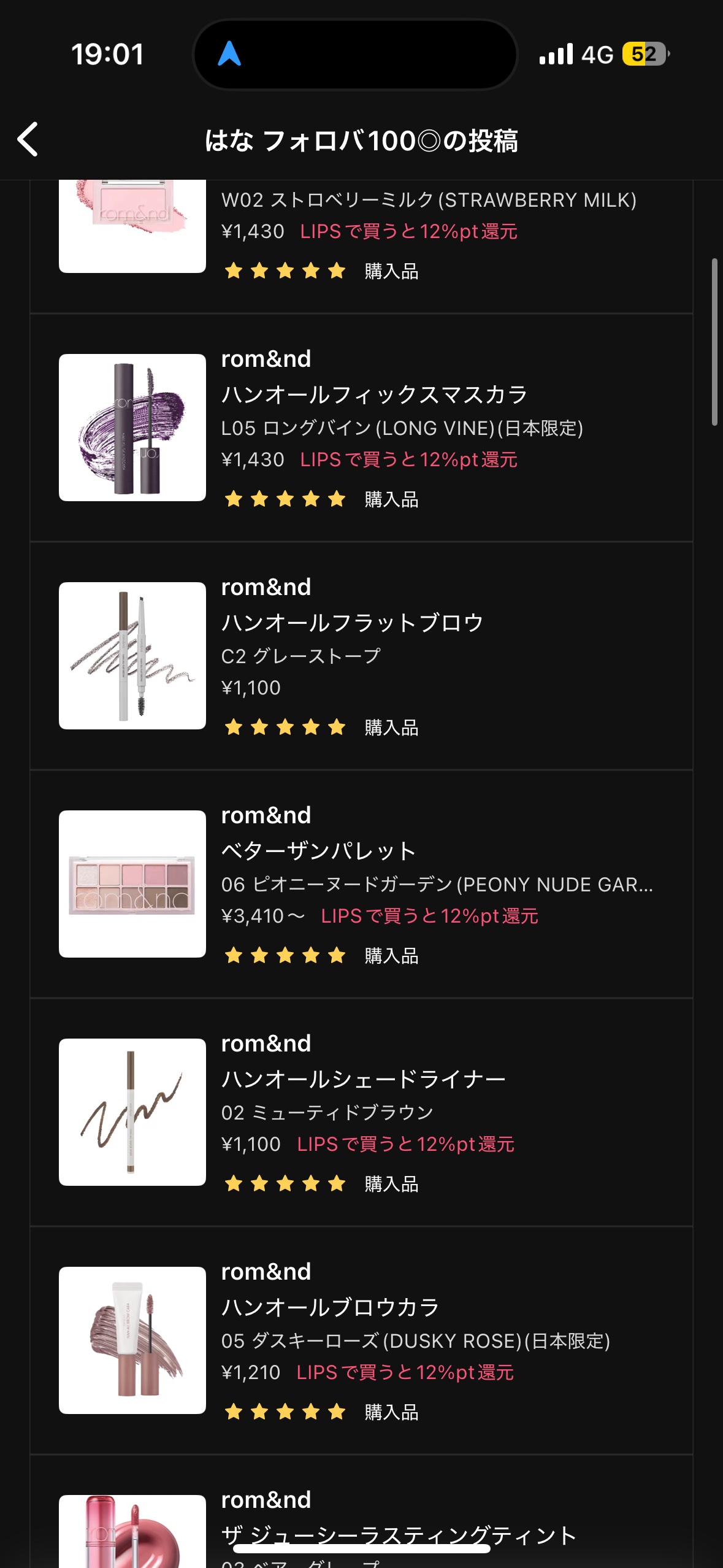Open the ハンオールフィックスマスカラ product thumbnail

coord(132,429)
